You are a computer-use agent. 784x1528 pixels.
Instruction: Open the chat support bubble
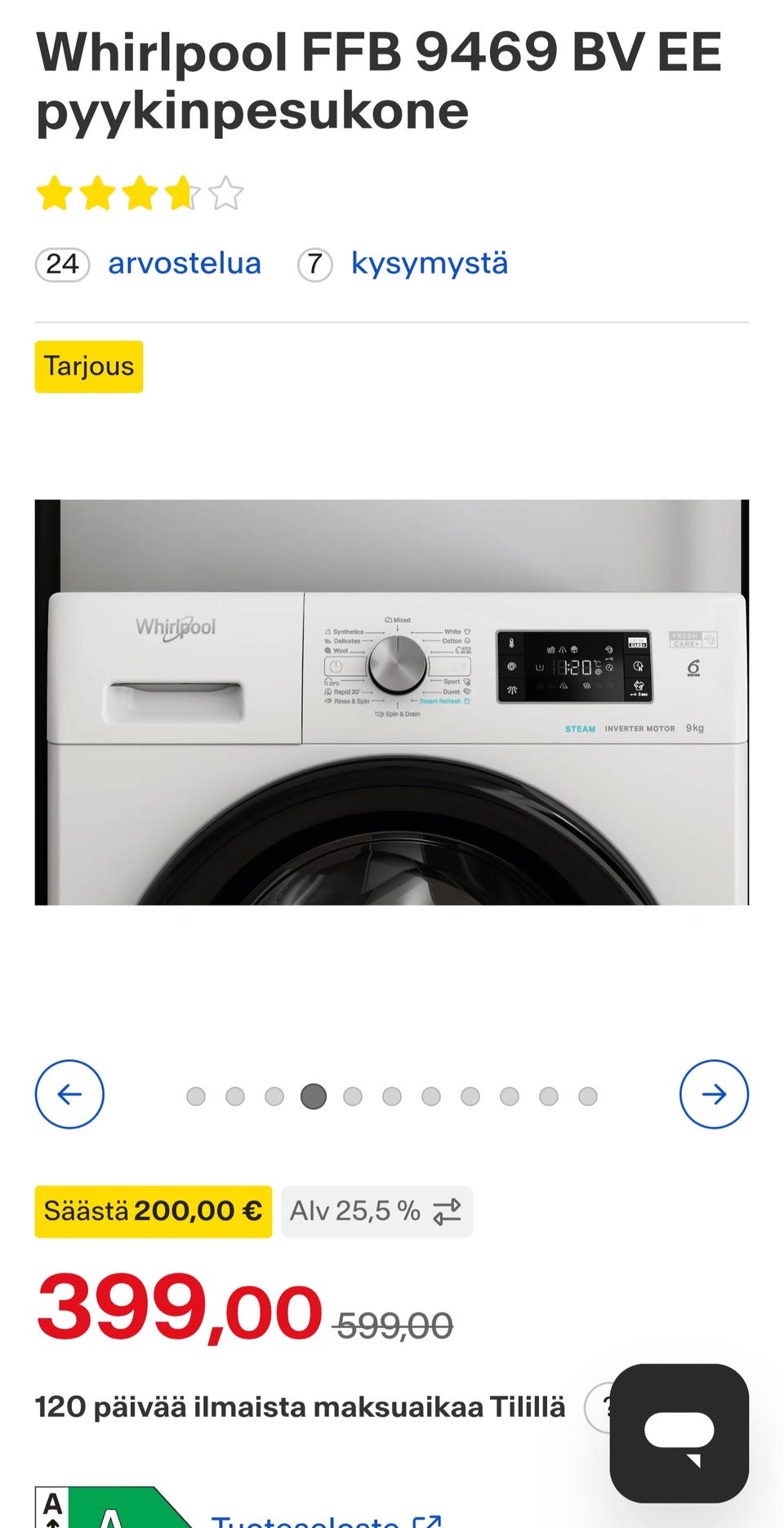(679, 1433)
